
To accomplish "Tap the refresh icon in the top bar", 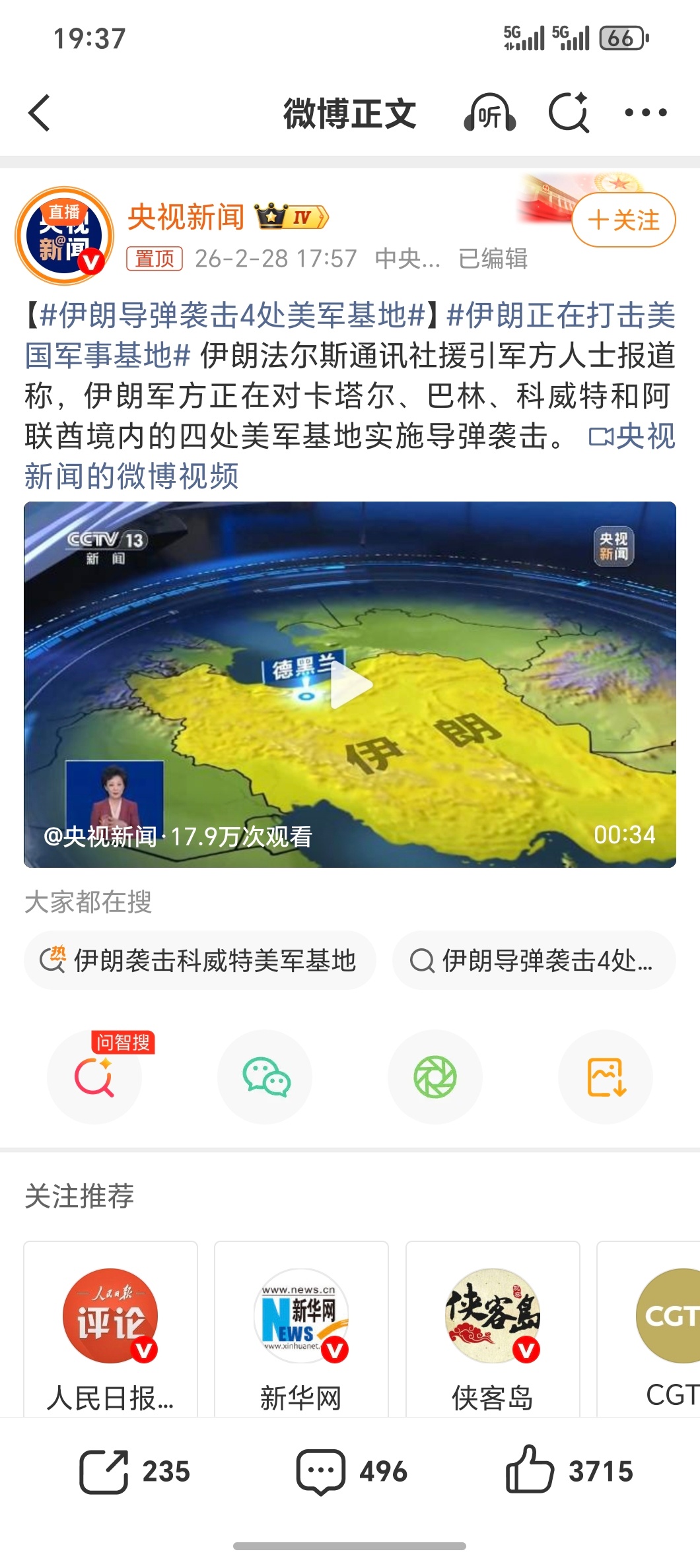I will tap(569, 113).
